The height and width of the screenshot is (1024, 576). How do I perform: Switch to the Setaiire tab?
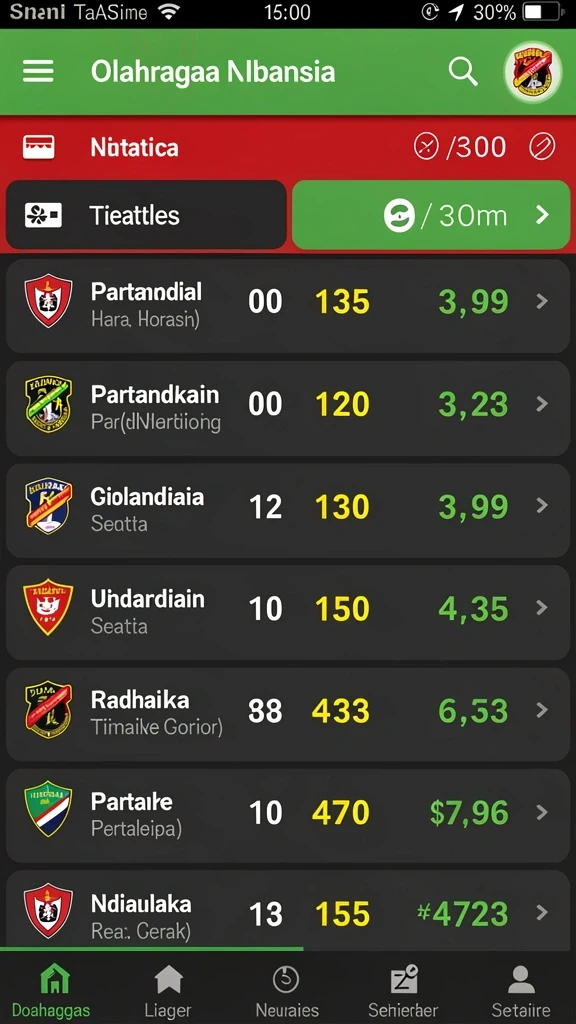tap(520, 992)
